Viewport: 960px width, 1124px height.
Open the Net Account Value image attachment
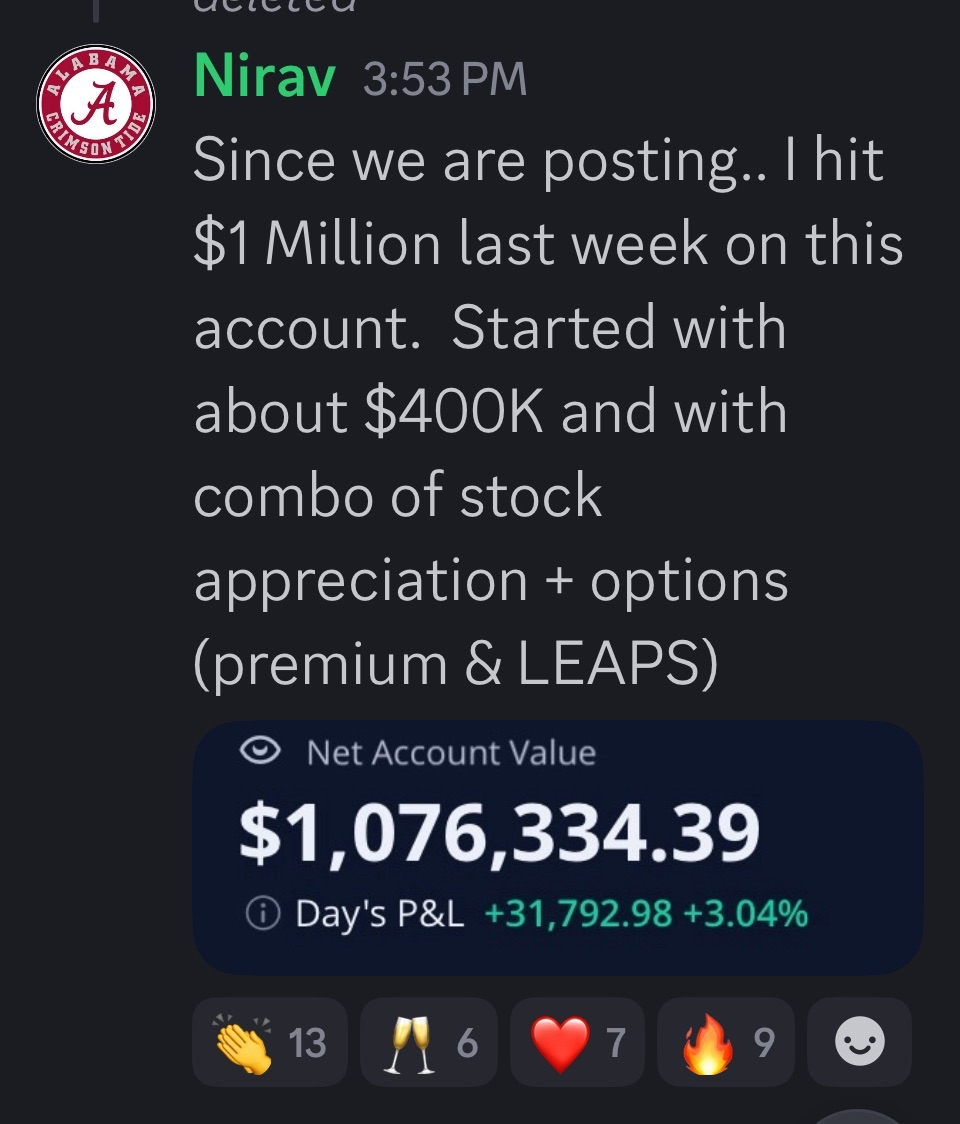click(556, 846)
